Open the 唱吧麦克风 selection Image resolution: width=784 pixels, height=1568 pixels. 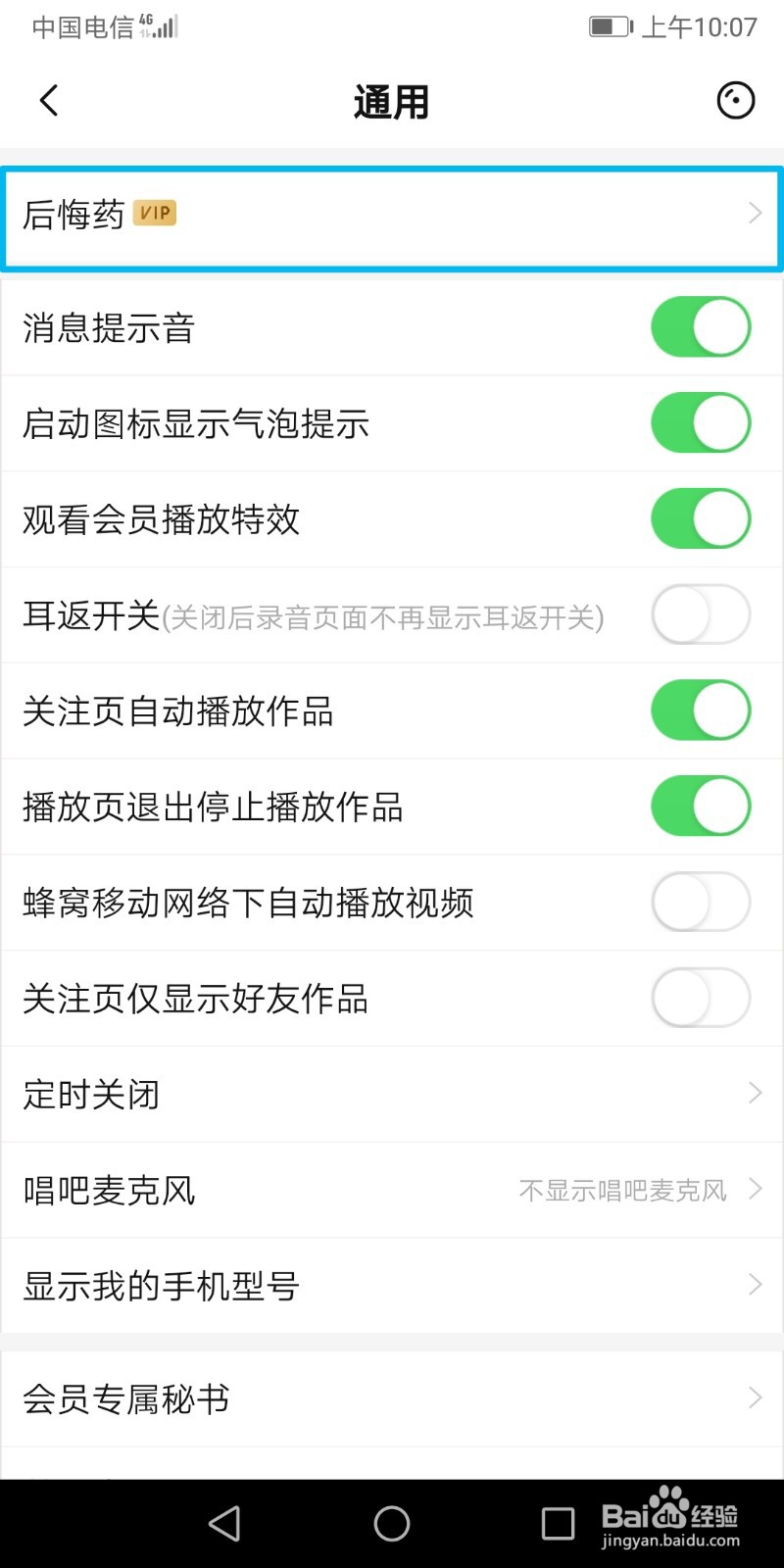click(392, 1190)
